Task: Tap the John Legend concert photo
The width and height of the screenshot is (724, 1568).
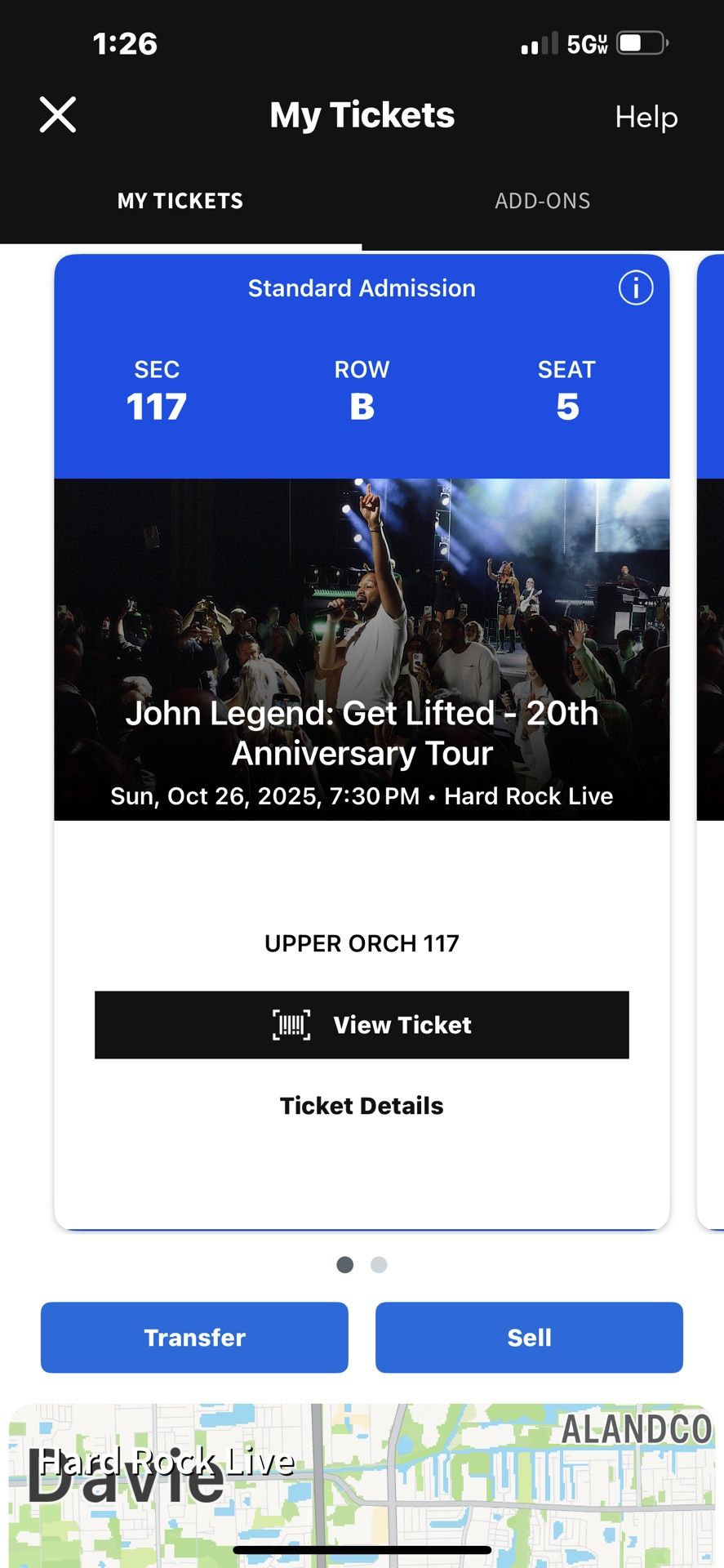Action: 362,572
